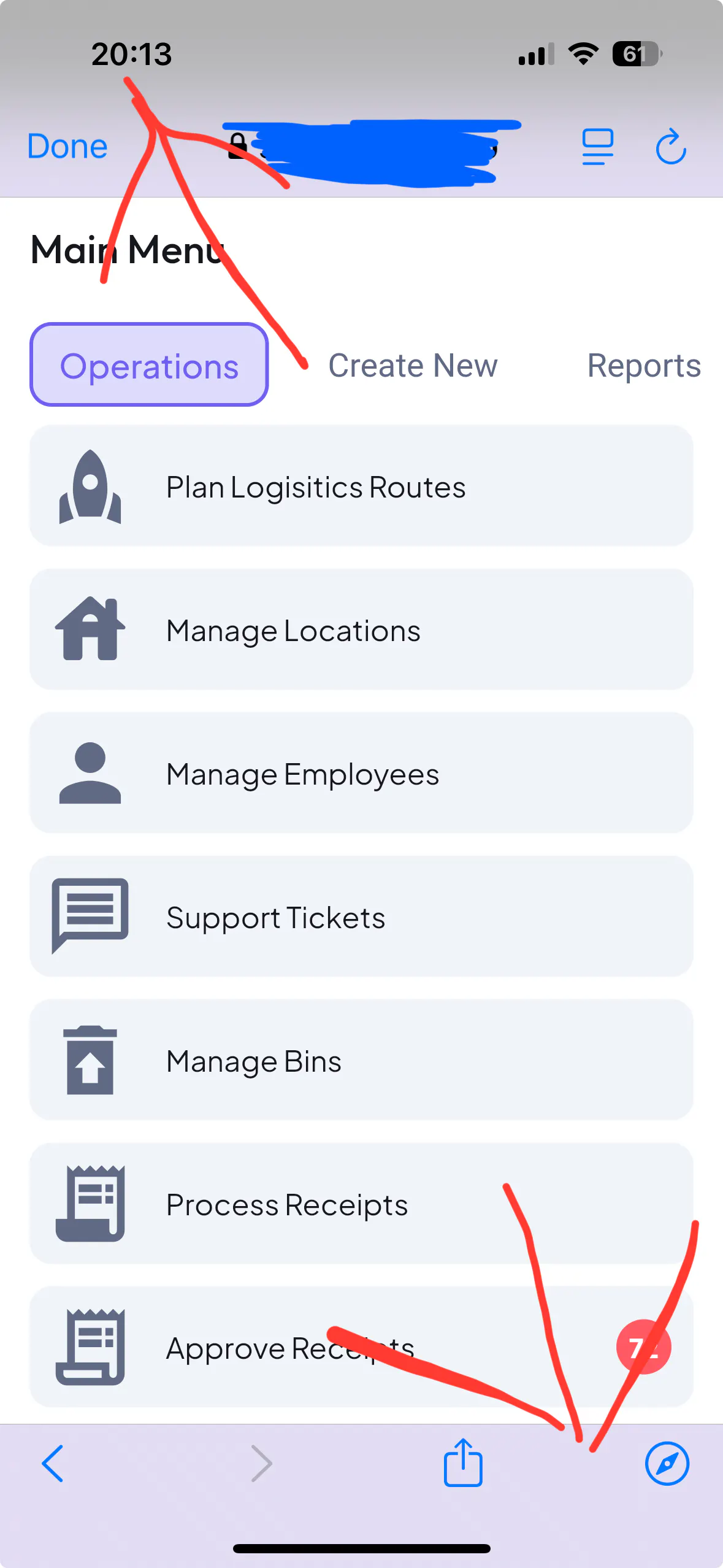This screenshot has height=1568, width=723.
Task: Open Plan Logisitics Routes
Action: pos(361,486)
